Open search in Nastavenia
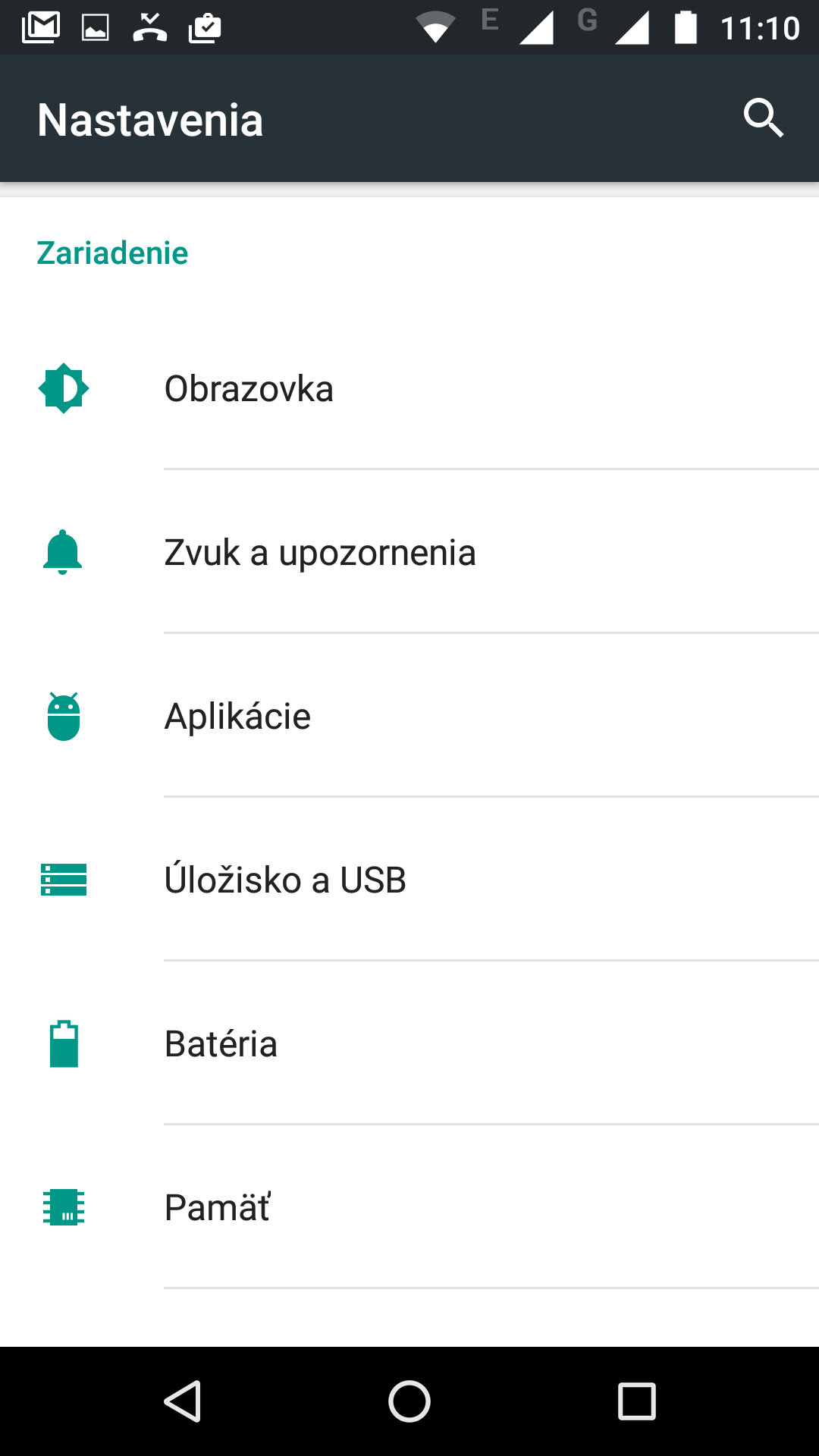The height and width of the screenshot is (1456, 819). pyautogui.click(x=763, y=118)
